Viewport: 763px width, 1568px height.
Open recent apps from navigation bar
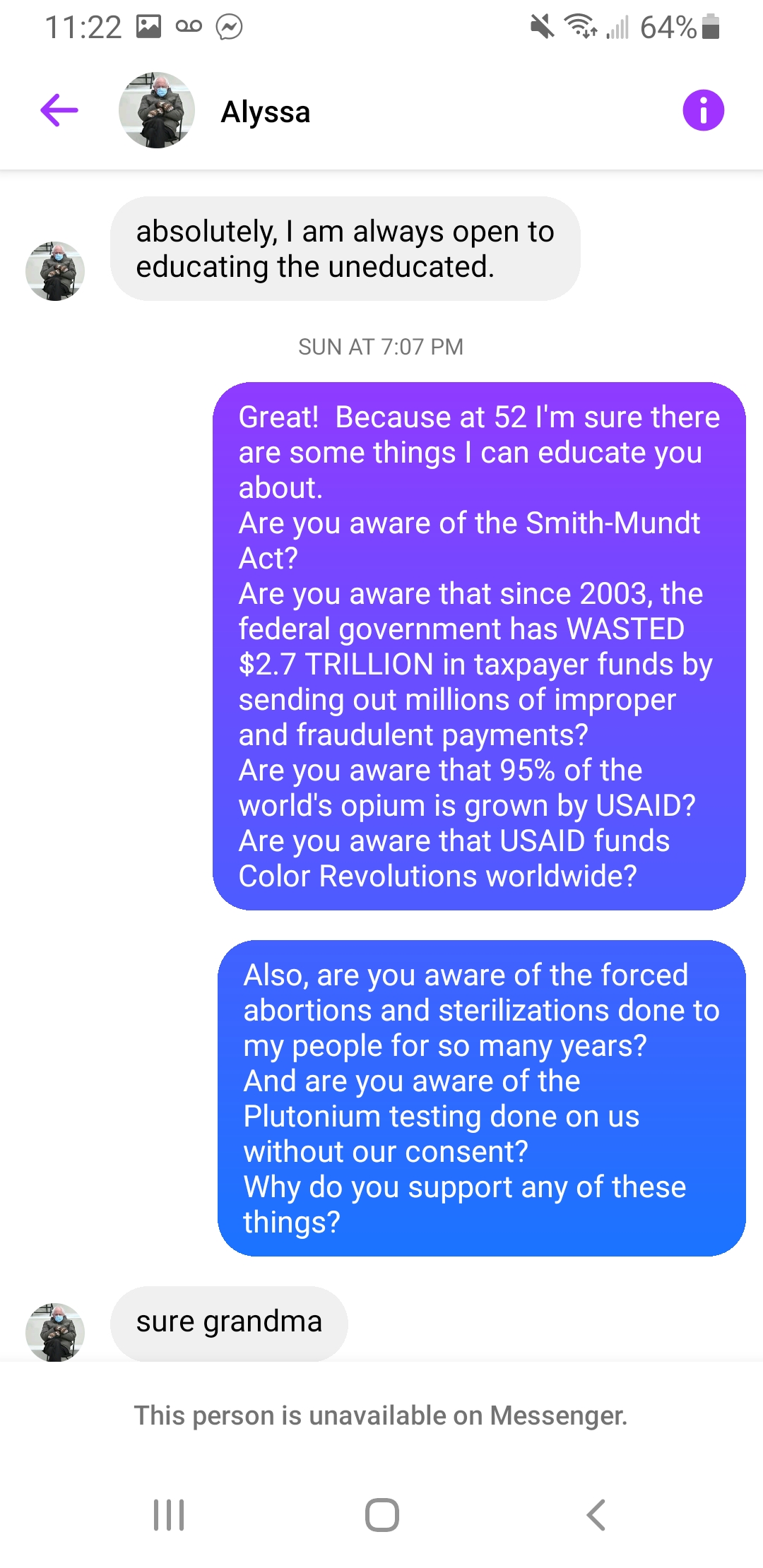click(x=169, y=1514)
